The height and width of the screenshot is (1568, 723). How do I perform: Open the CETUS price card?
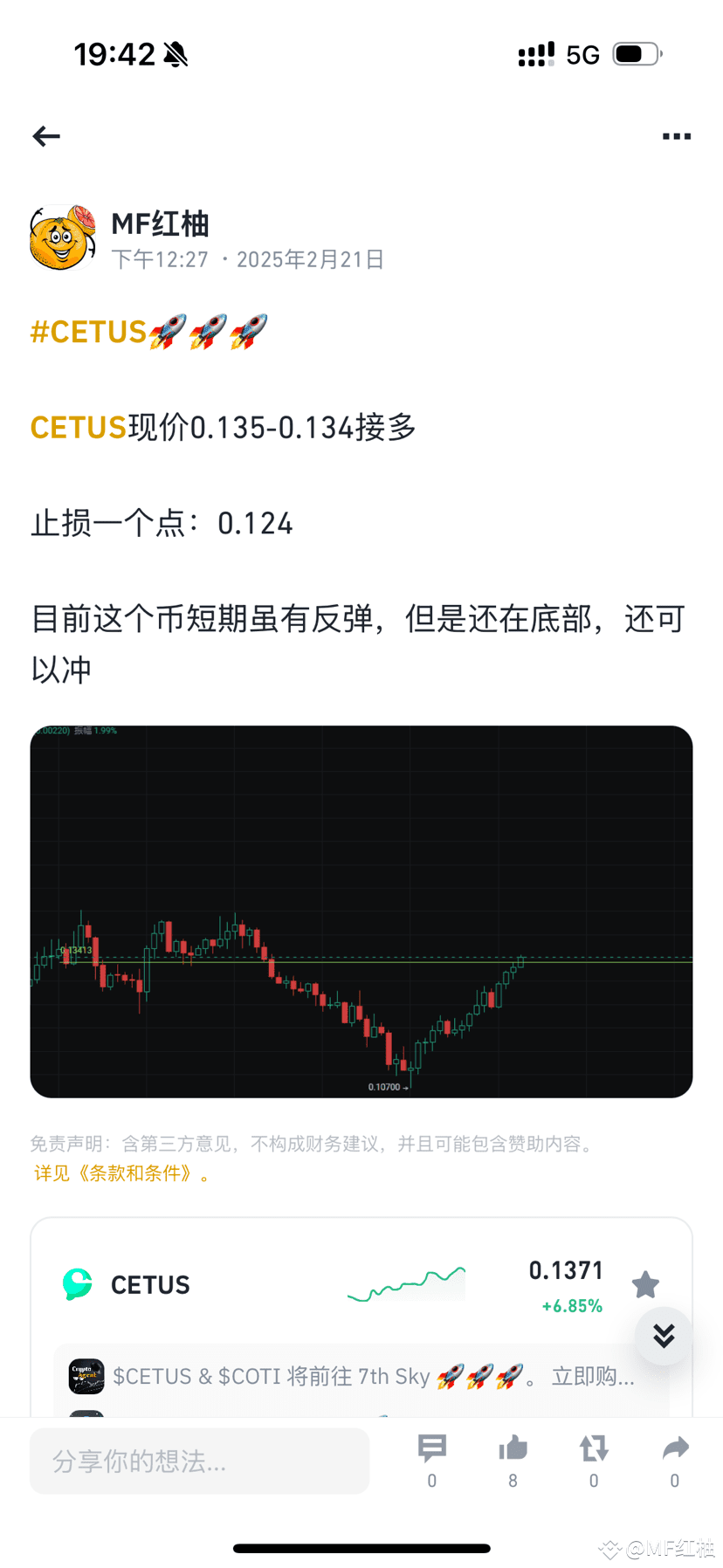click(x=262, y=1284)
